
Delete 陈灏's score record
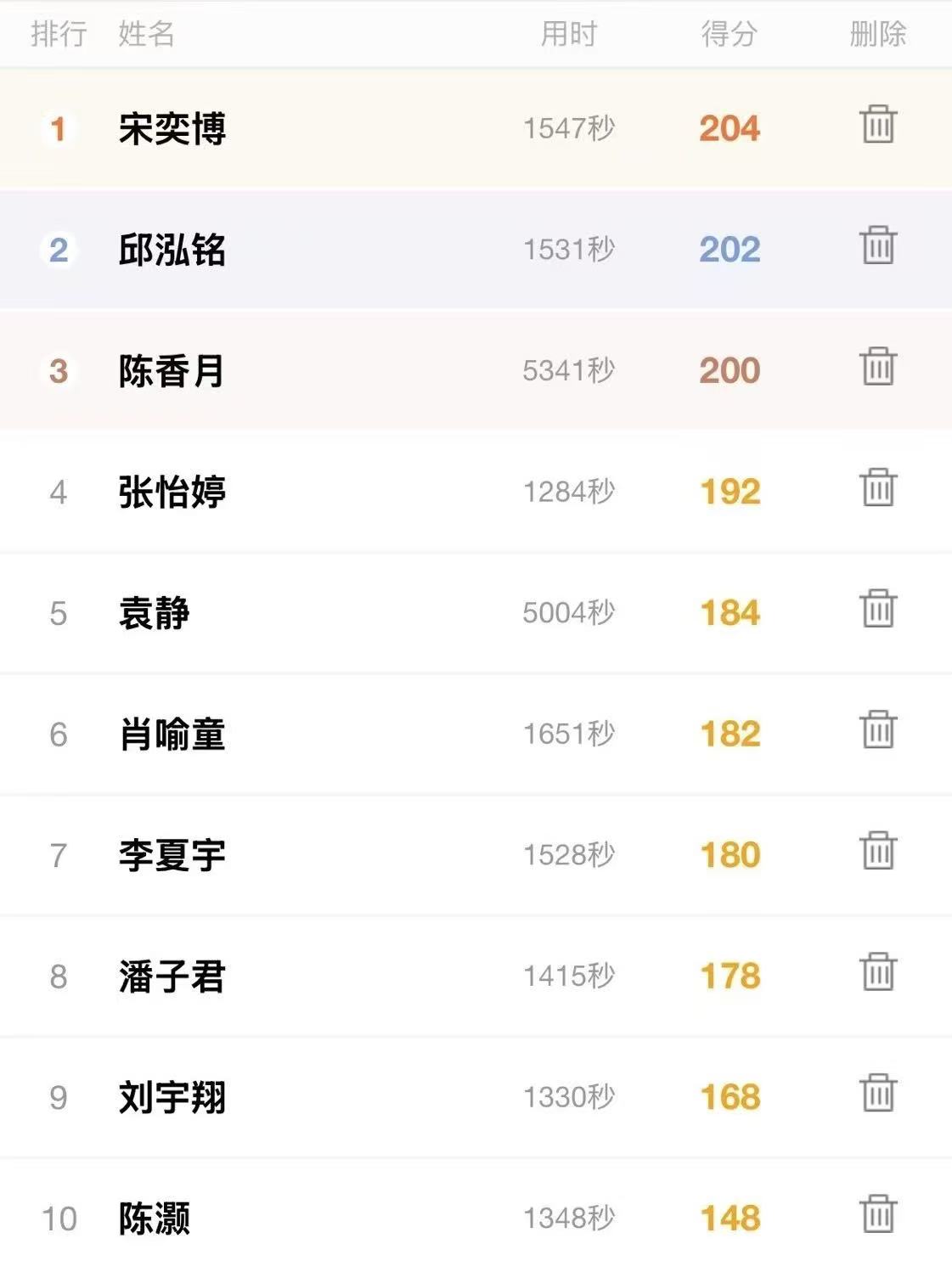pos(878,1214)
